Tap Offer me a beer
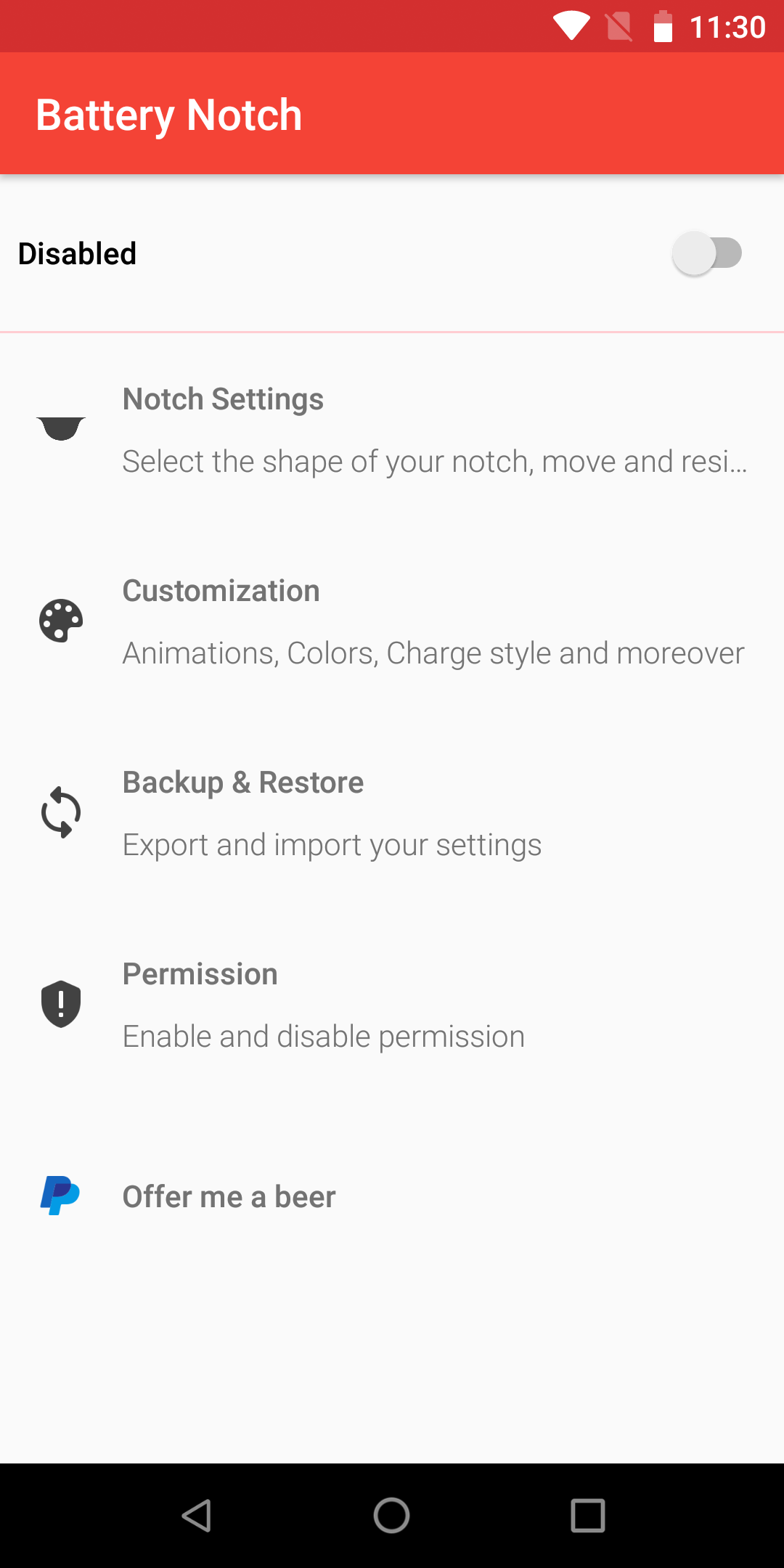The height and width of the screenshot is (1568, 784). 392,1196
